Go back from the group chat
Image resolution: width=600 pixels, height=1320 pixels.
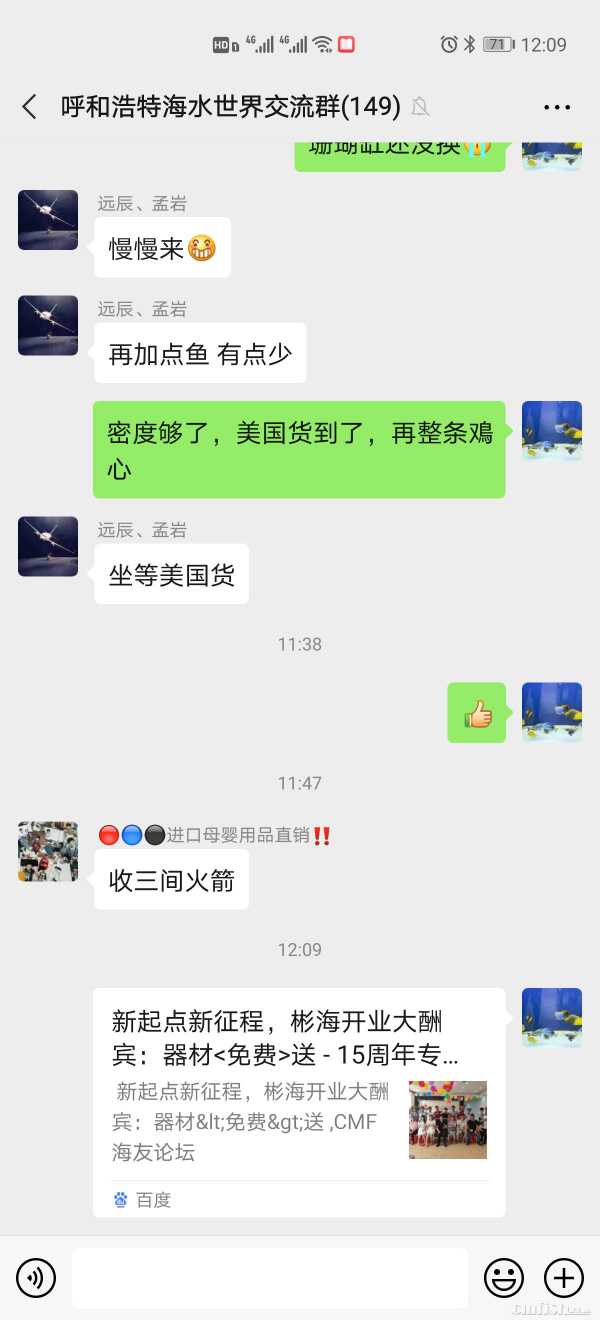click(x=29, y=107)
